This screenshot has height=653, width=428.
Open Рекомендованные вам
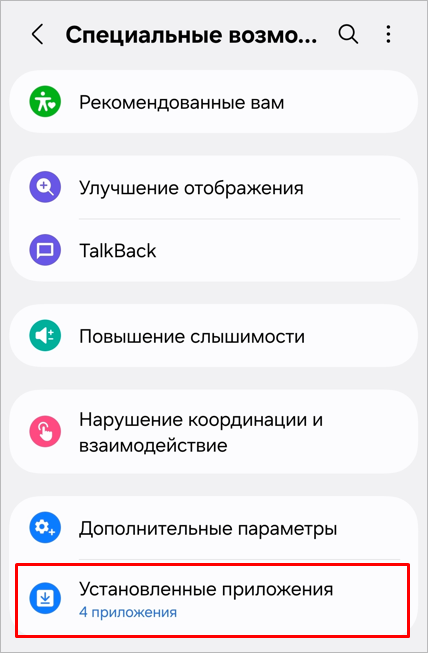click(x=214, y=102)
